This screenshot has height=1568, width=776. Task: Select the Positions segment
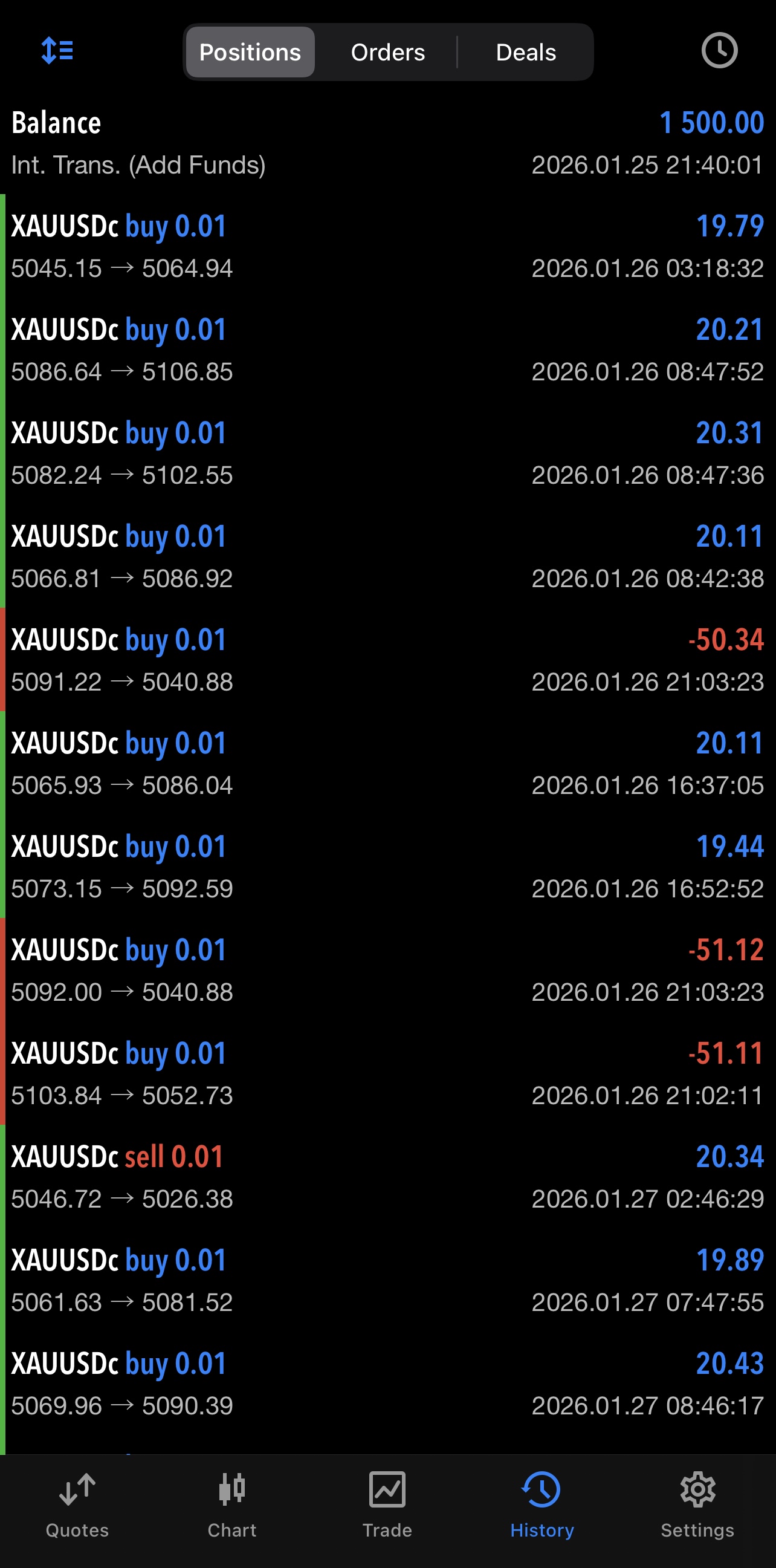(x=250, y=53)
